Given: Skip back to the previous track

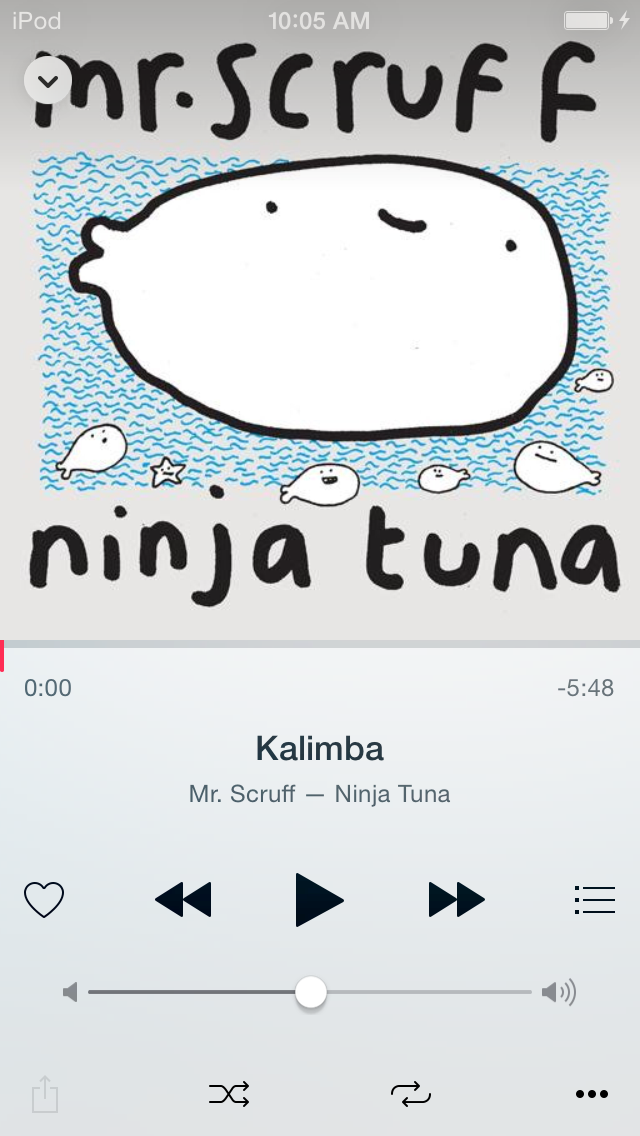Looking at the screenshot, I should click(x=184, y=900).
